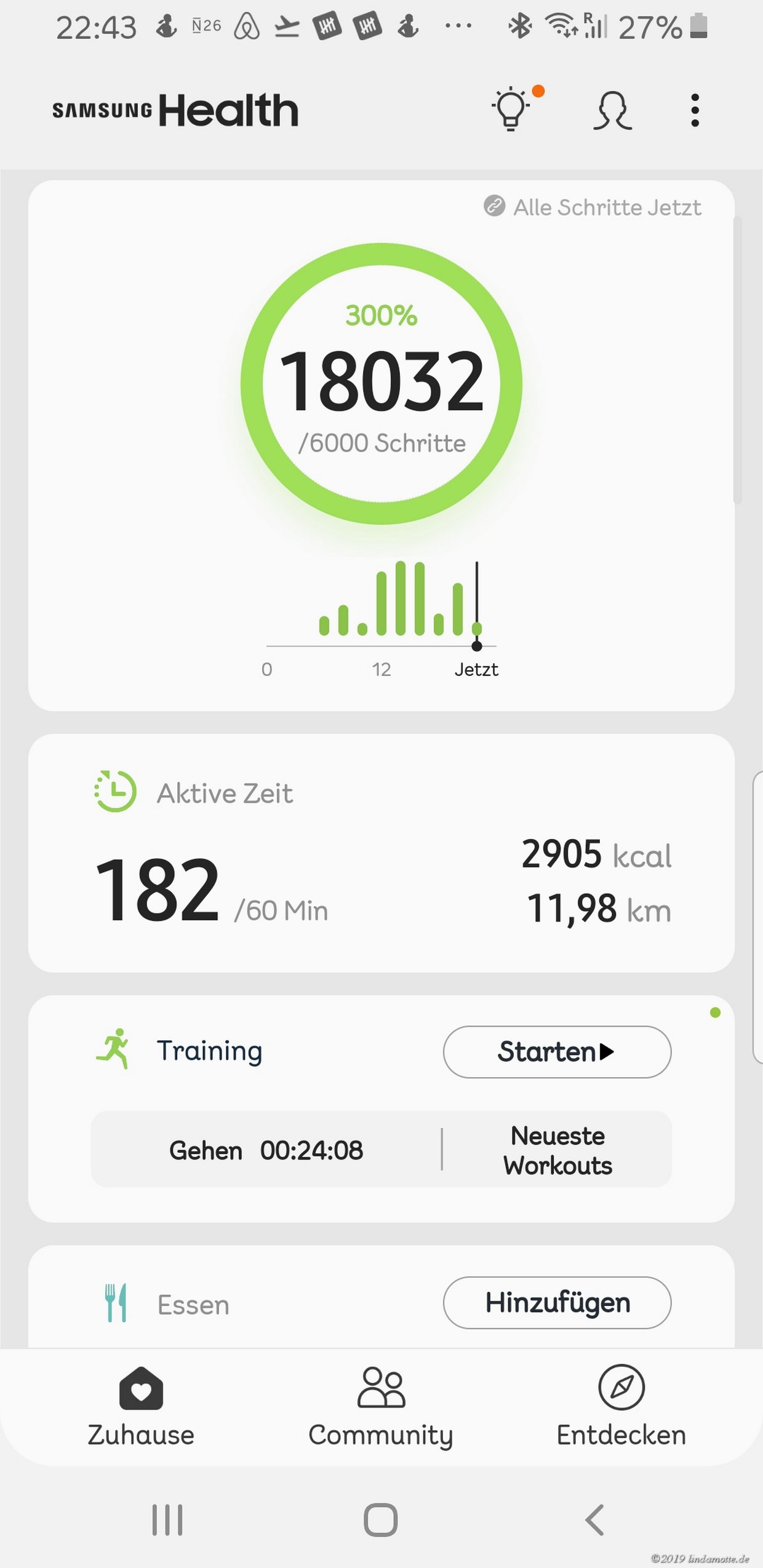View Neueste Workouts

[557, 1150]
